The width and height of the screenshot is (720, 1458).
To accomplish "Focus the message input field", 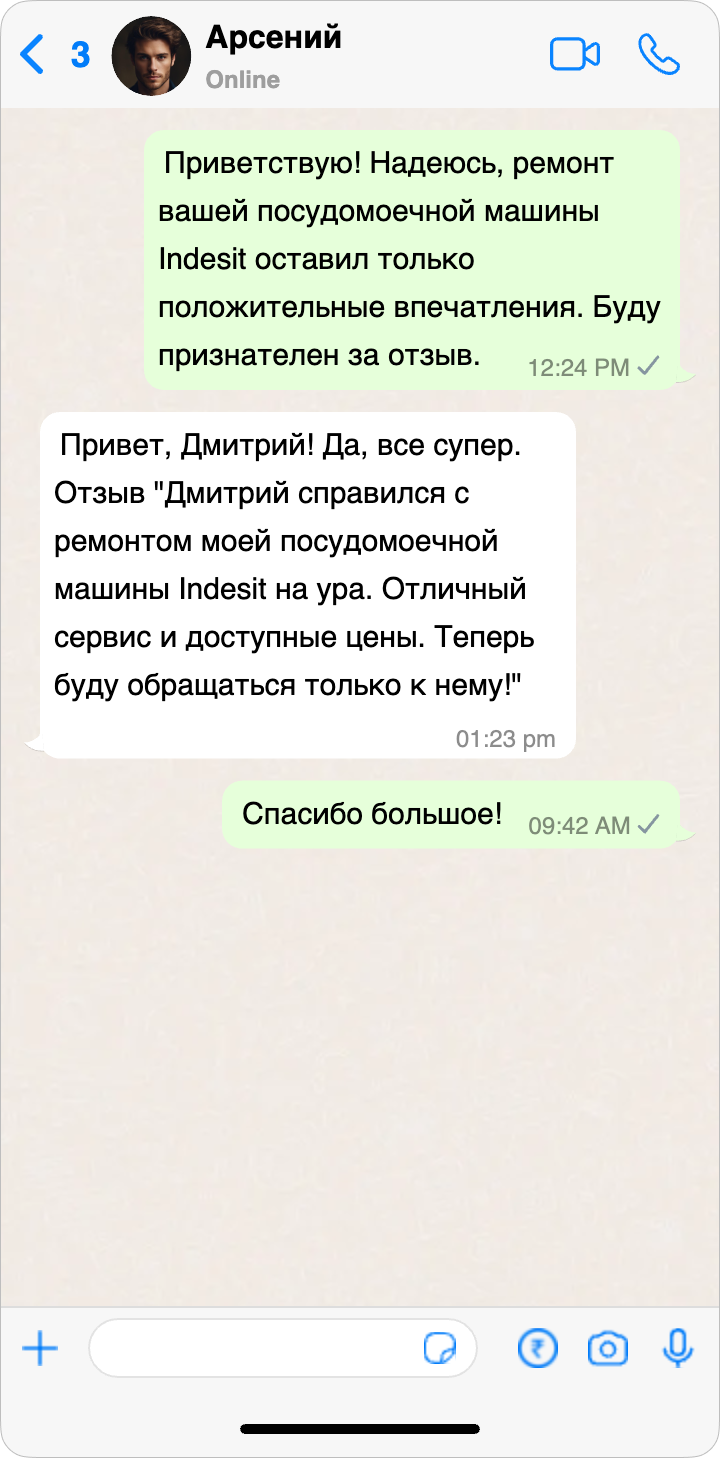I will [x=255, y=1349].
